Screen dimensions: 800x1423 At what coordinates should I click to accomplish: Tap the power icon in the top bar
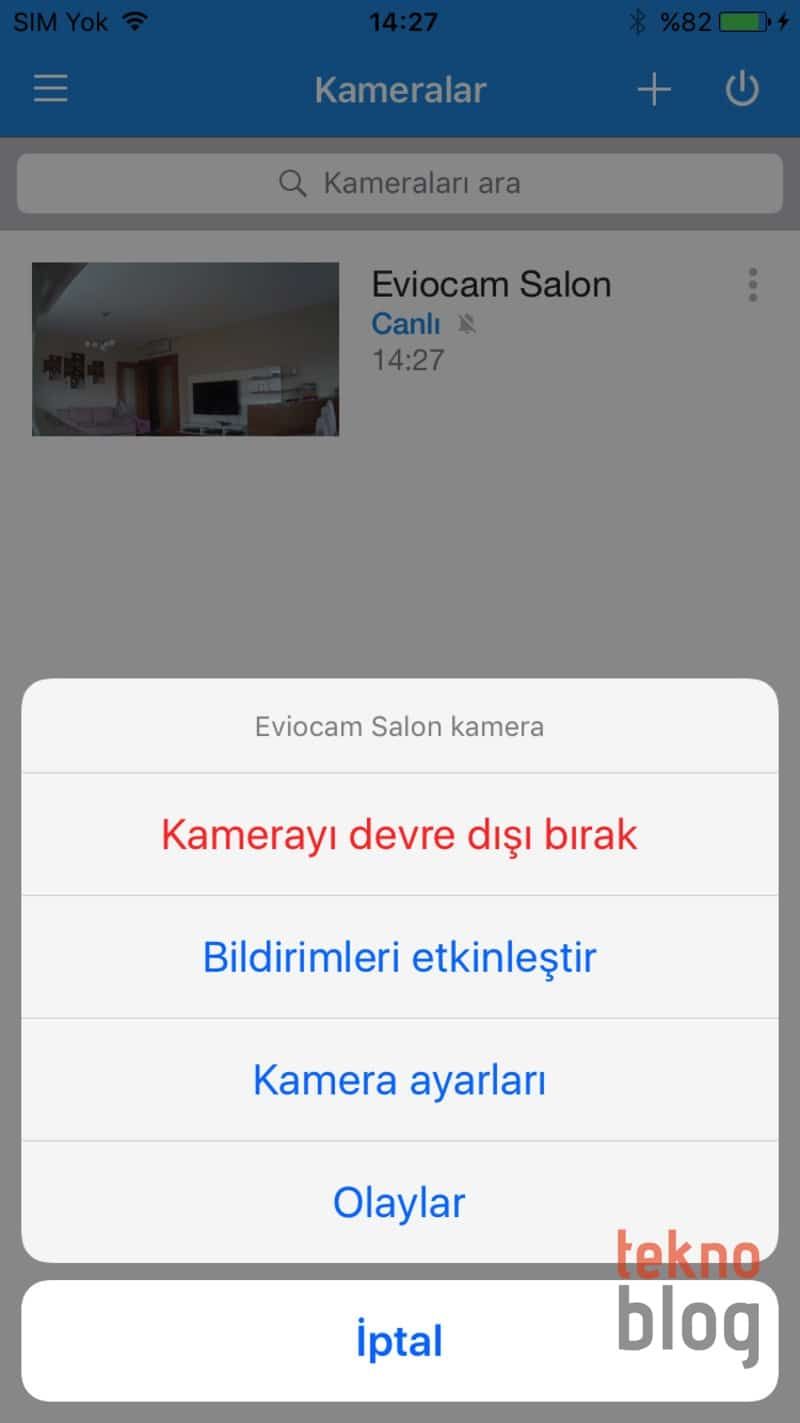pos(742,89)
